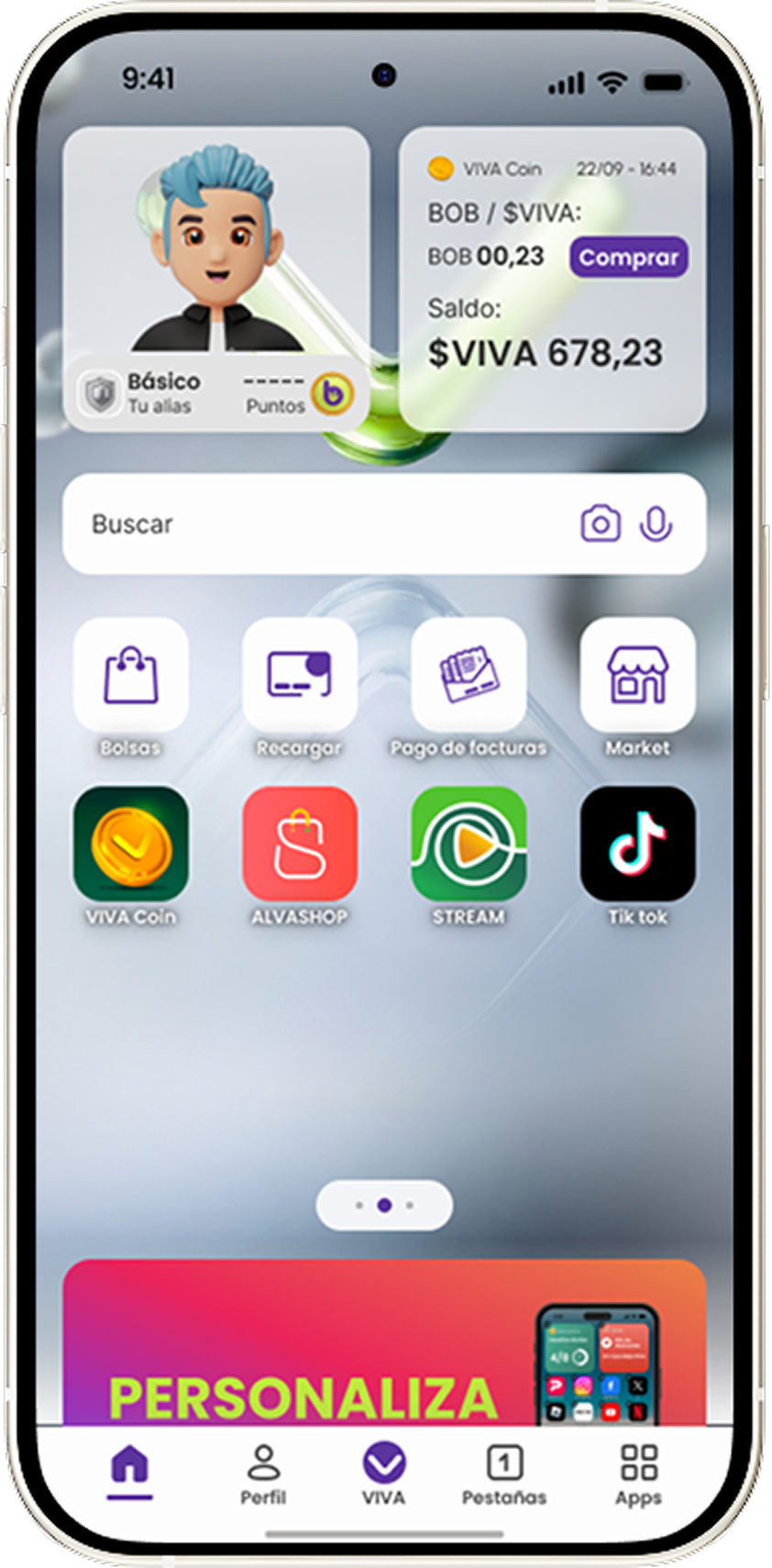Search by camera icon

(x=601, y=524)
